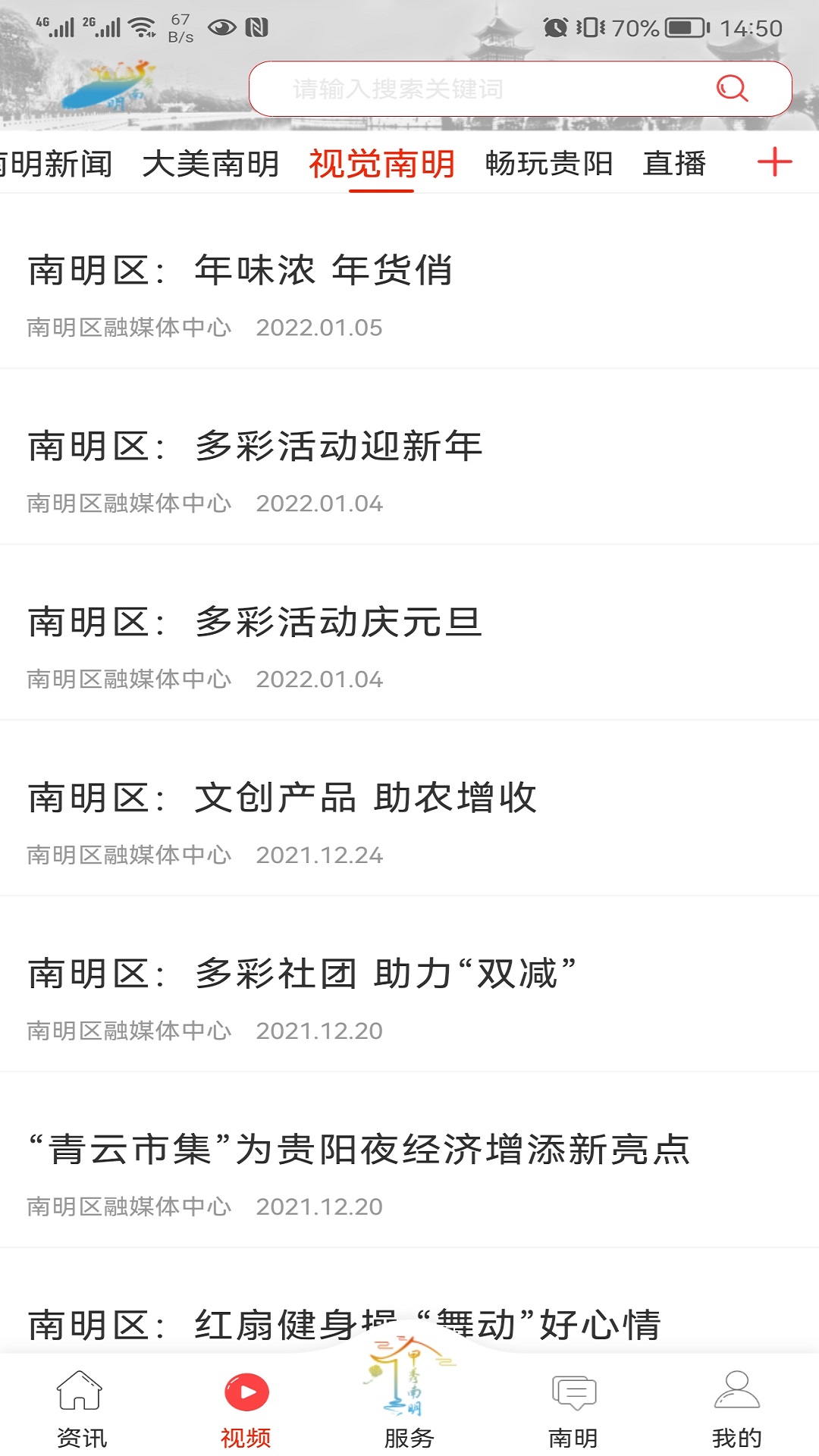Tap the red plus to manage channels

[x=773, y=162]
